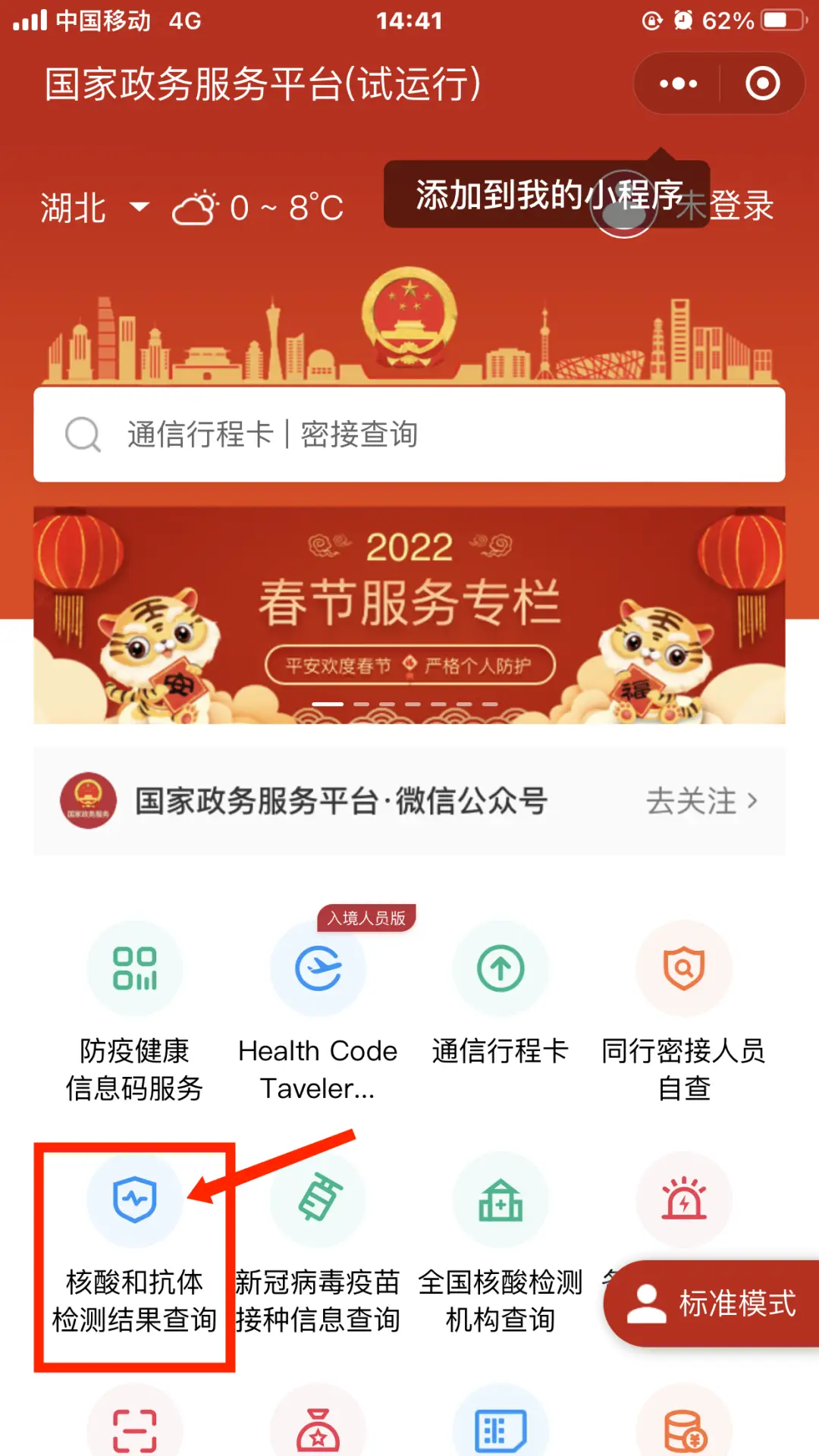
Task: Open the 2022 春节服务专栏 banner
Action: pos(409,615)
